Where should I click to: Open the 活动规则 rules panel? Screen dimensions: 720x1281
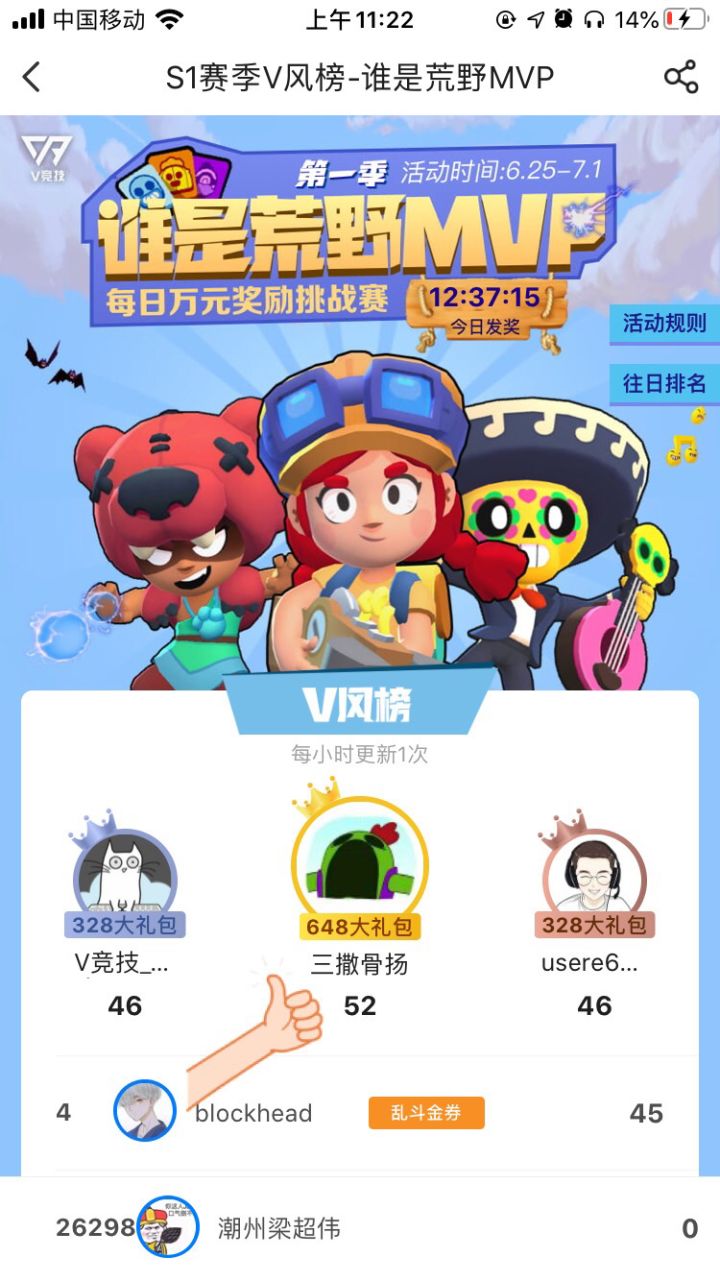click(x=663, y=324)
